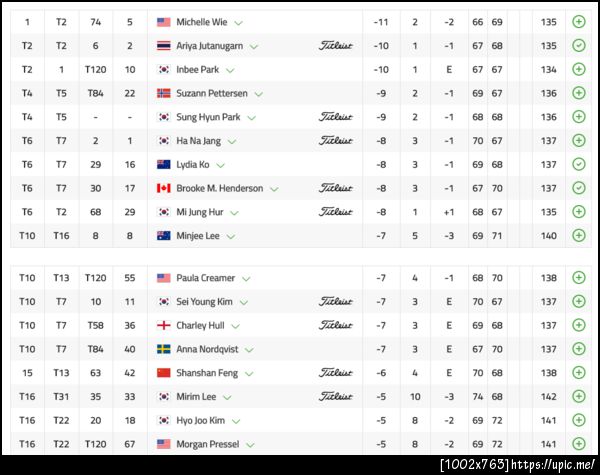Image resolution: width=600 pixels, height=475 pixels.
Task: Add Sei Young Kim to favorites
Action: tap(579, 301)
